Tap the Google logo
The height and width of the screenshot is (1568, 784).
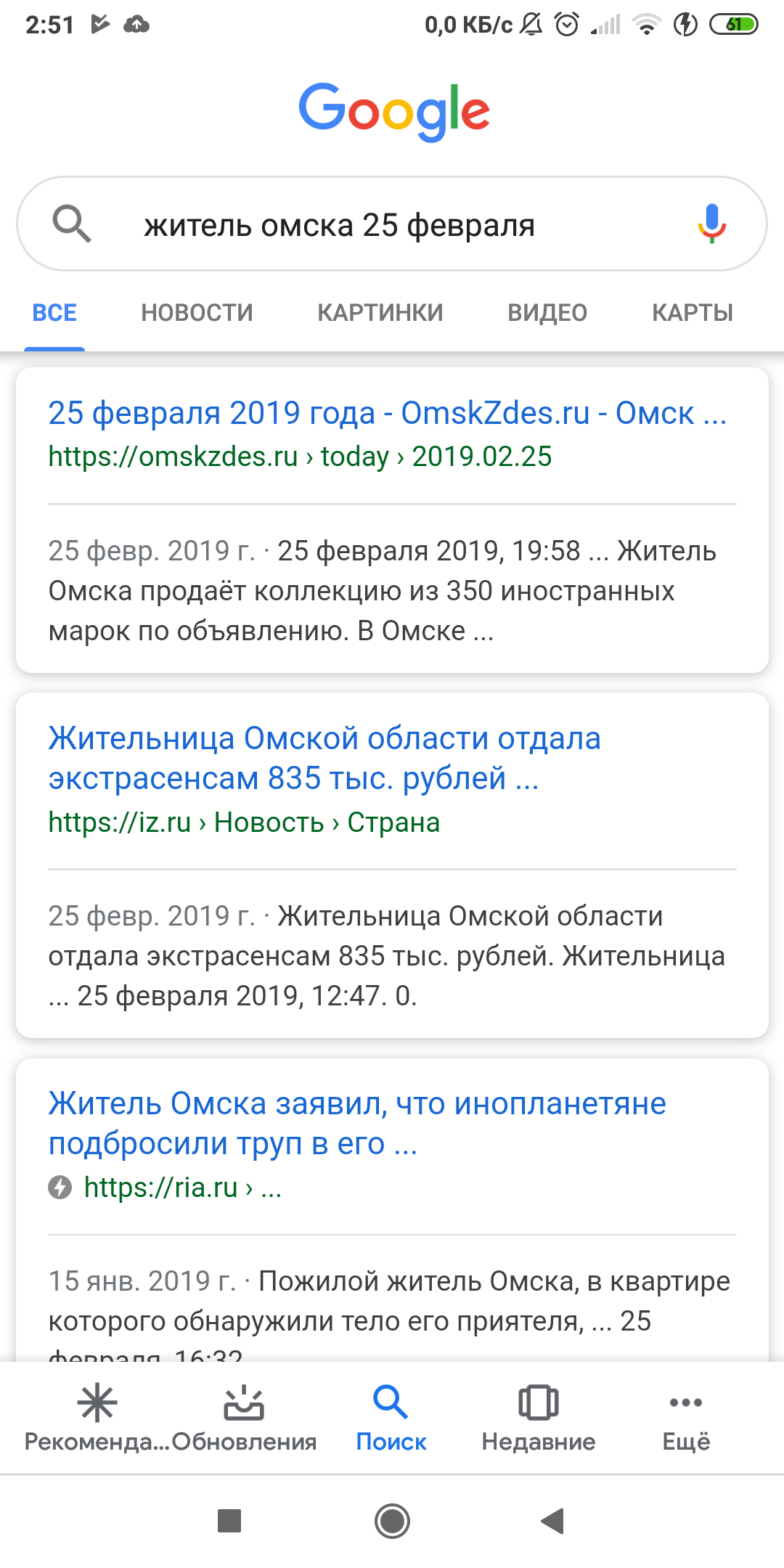394,112
